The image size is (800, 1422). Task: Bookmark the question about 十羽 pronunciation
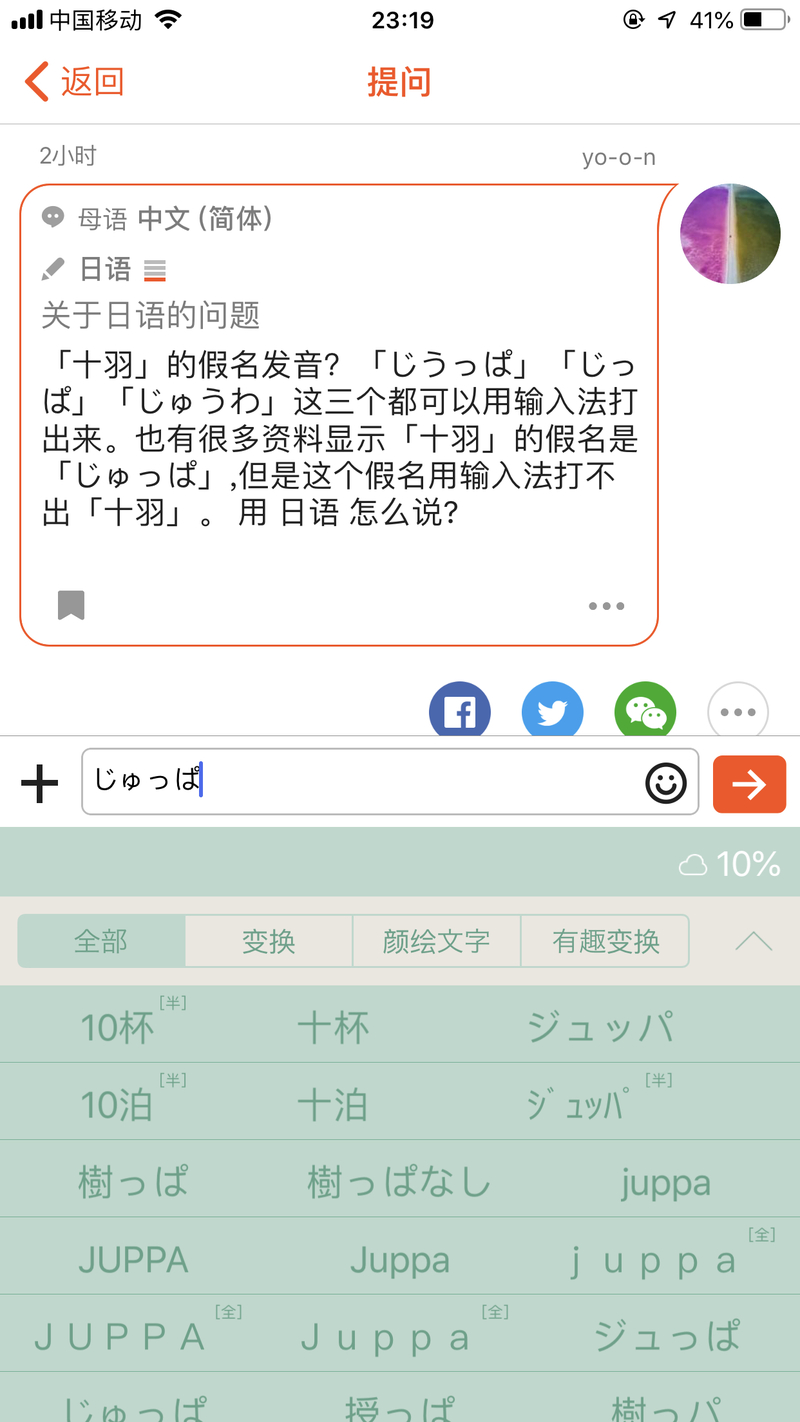pyautogui.click(x=71, y=605)
